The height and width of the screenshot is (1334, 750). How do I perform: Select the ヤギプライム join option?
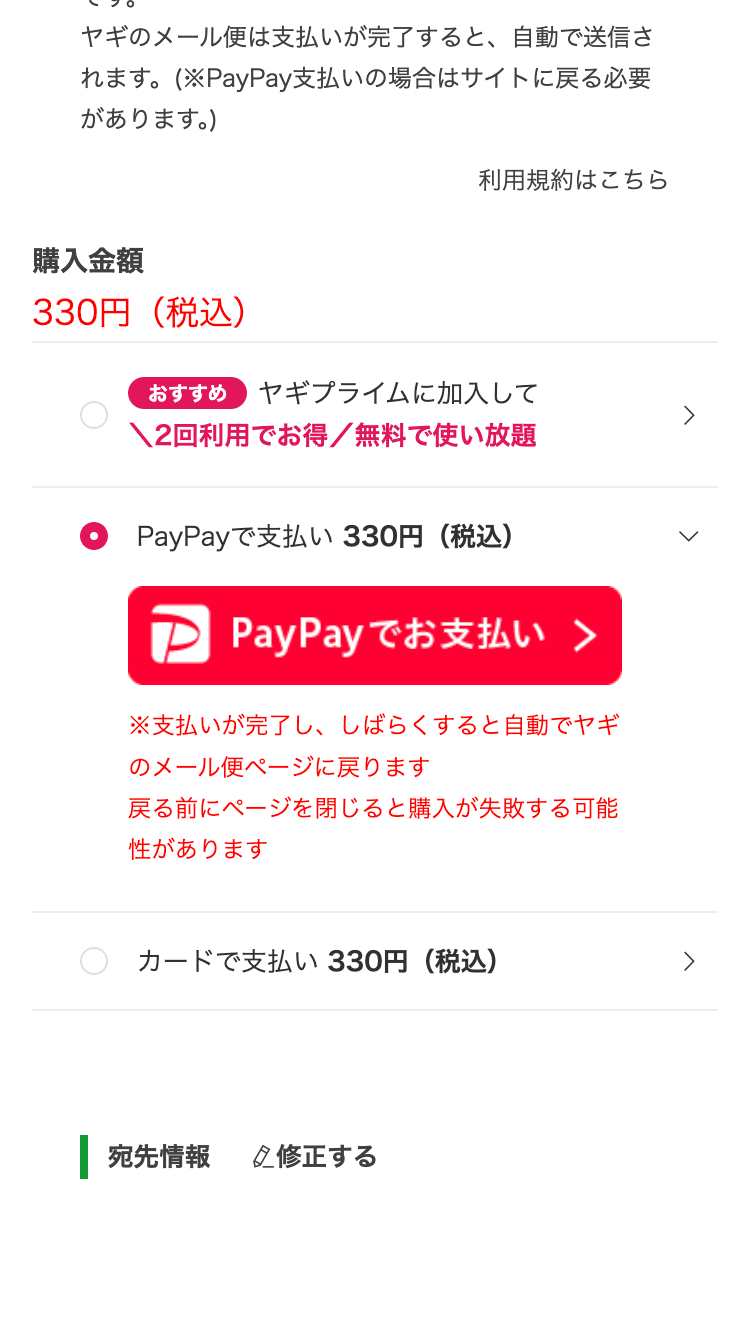(x=94, y=415)
